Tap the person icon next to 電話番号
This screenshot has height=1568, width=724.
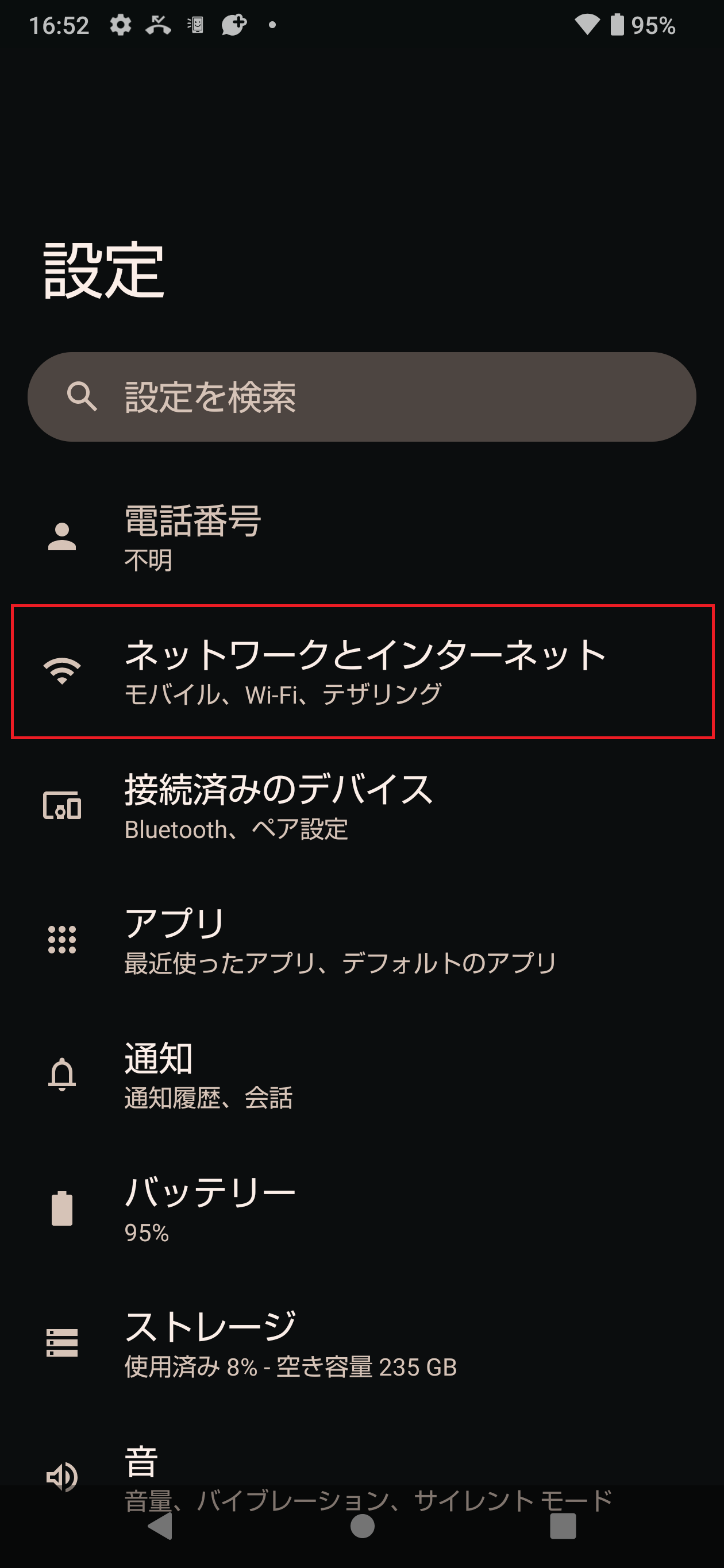click(61, 538)
